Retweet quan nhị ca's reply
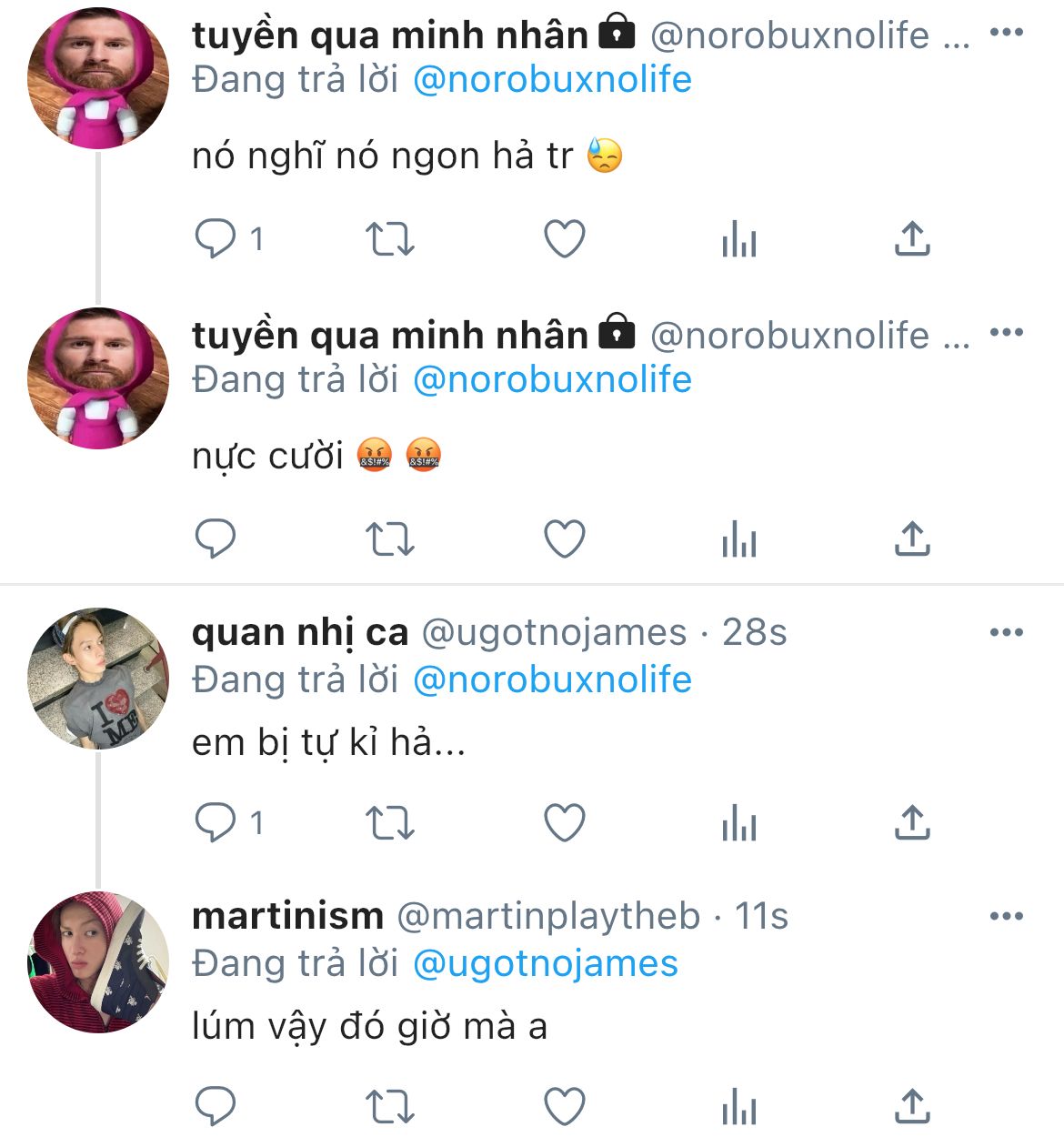The image size is (1064, 1137). pos(389,823)
